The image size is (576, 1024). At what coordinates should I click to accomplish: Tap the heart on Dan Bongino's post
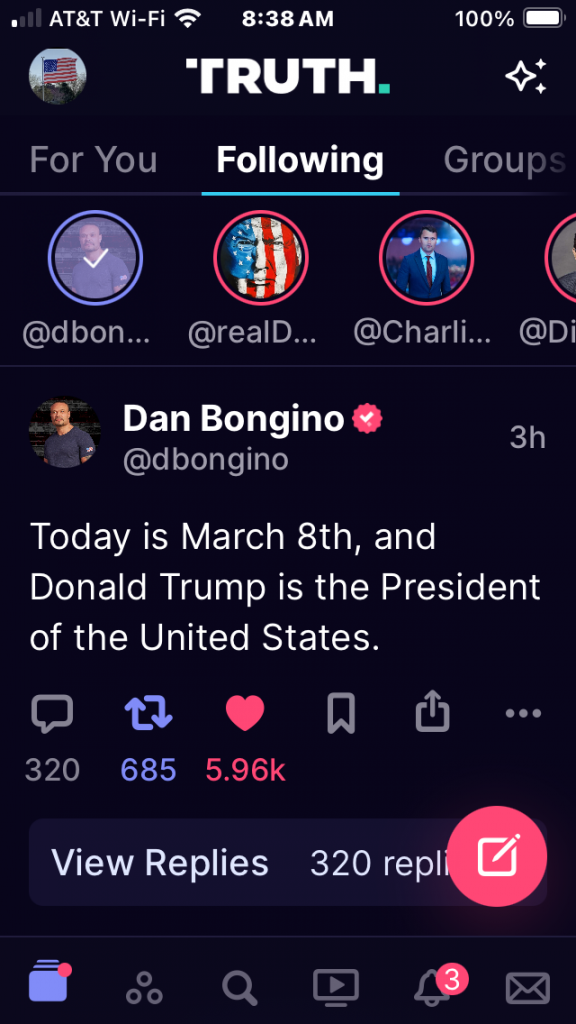245,713
